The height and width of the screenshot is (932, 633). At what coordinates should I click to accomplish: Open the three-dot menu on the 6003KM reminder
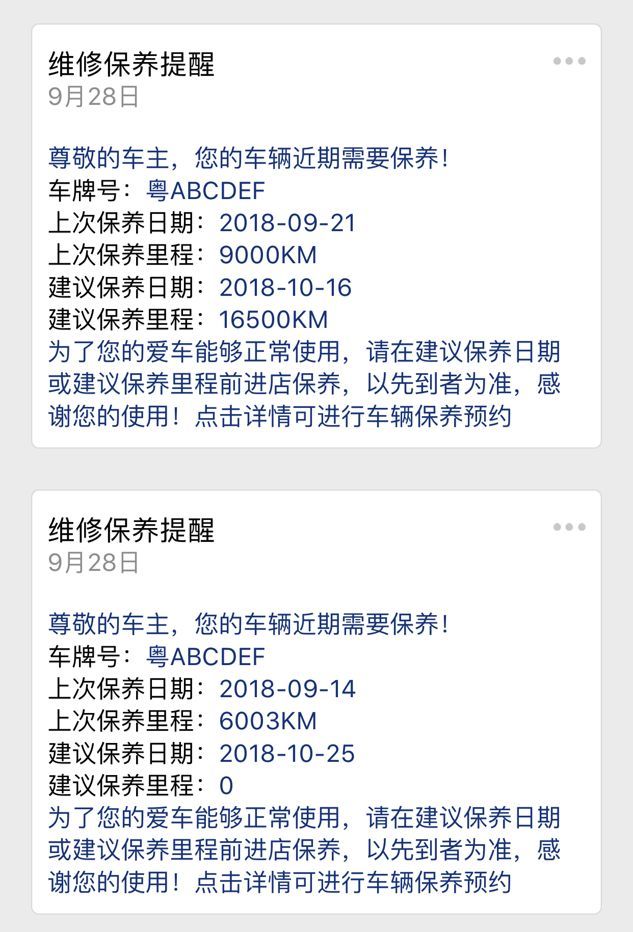(x=569, y=527)
